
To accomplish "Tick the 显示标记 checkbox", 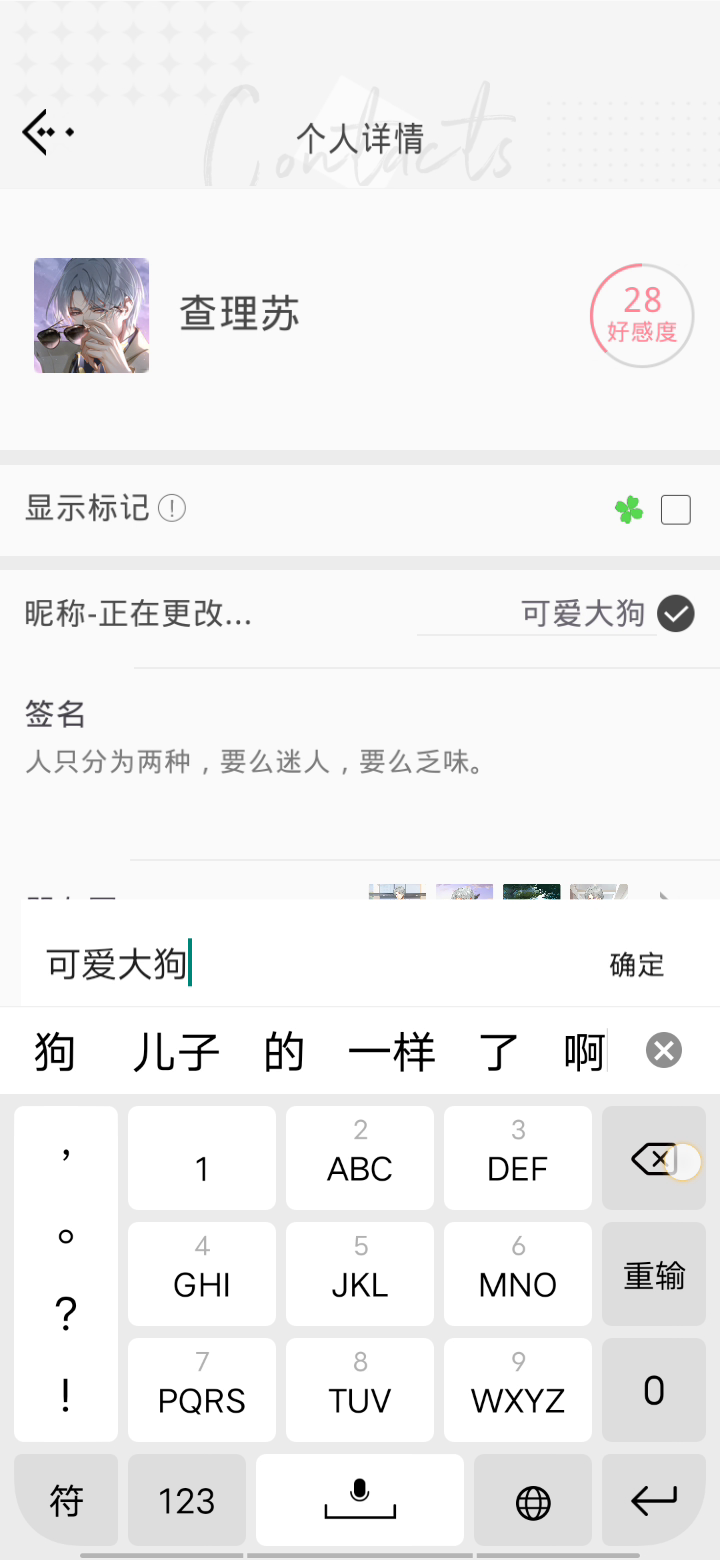I will click(x=676, y=510).
